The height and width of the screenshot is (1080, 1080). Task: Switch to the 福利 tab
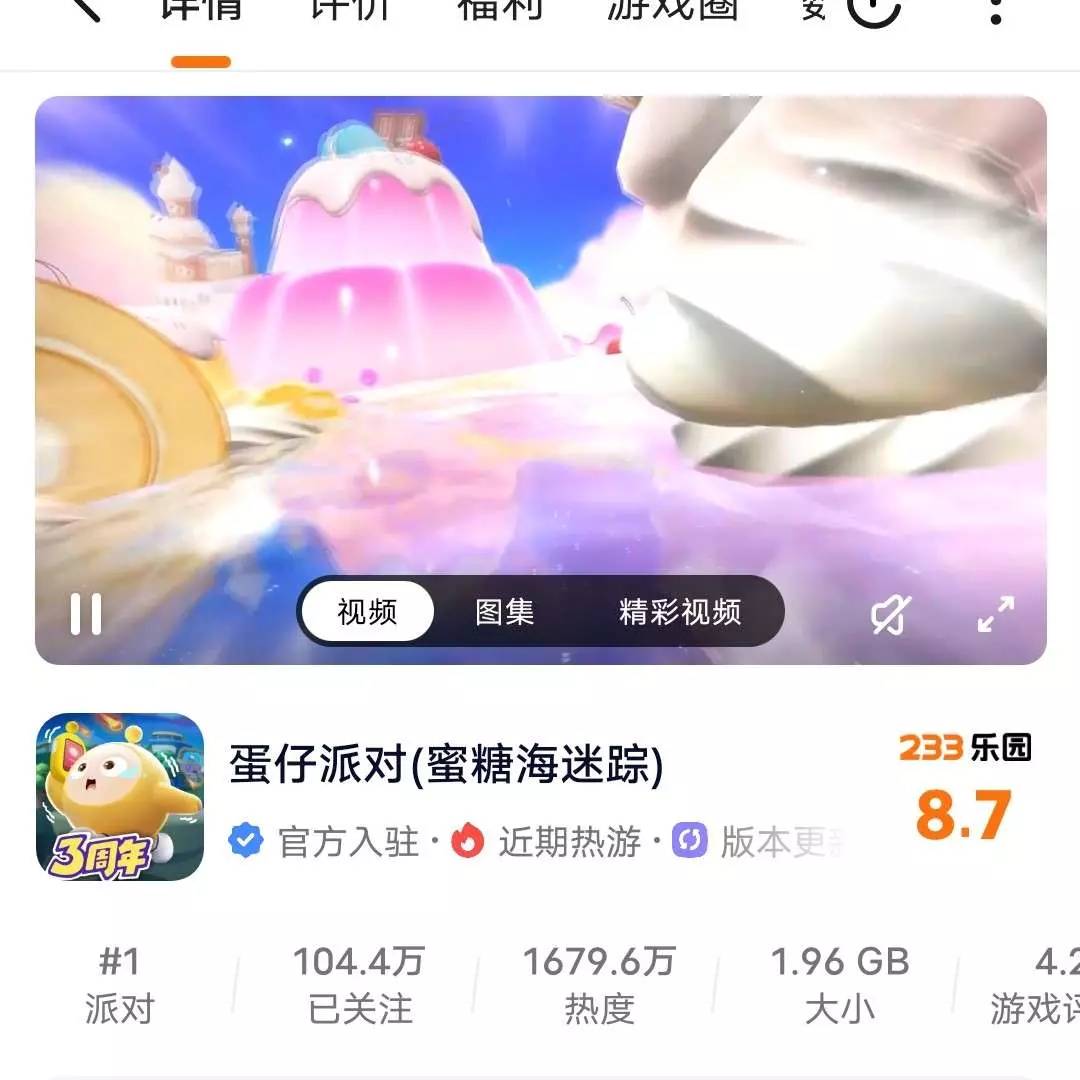point(500,10)
